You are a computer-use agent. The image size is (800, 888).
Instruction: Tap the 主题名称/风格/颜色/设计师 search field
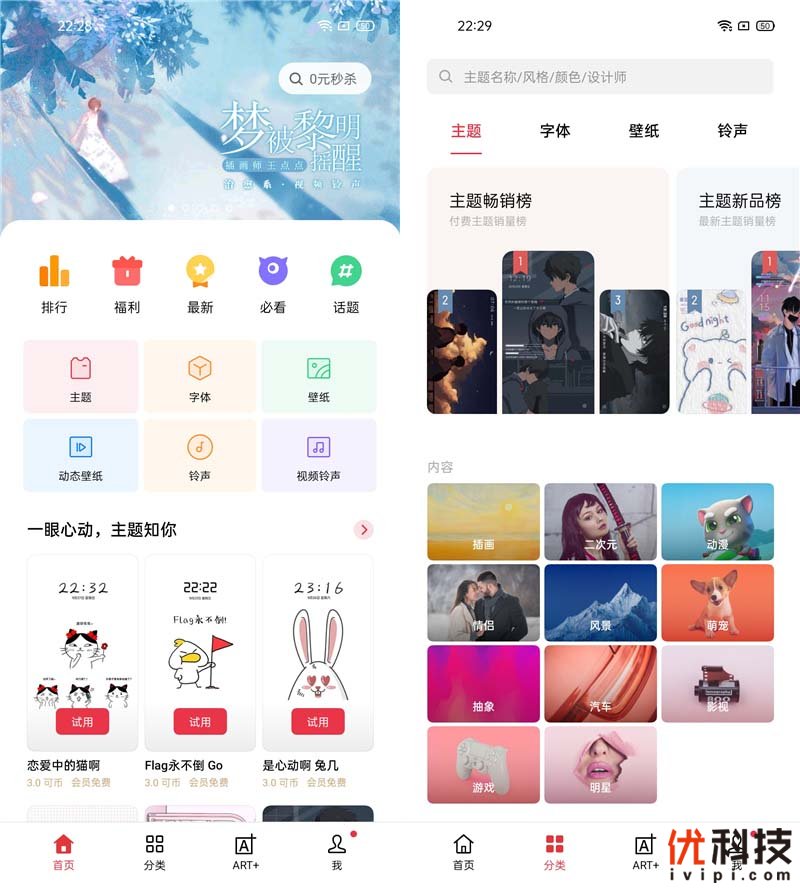[600, 77]
